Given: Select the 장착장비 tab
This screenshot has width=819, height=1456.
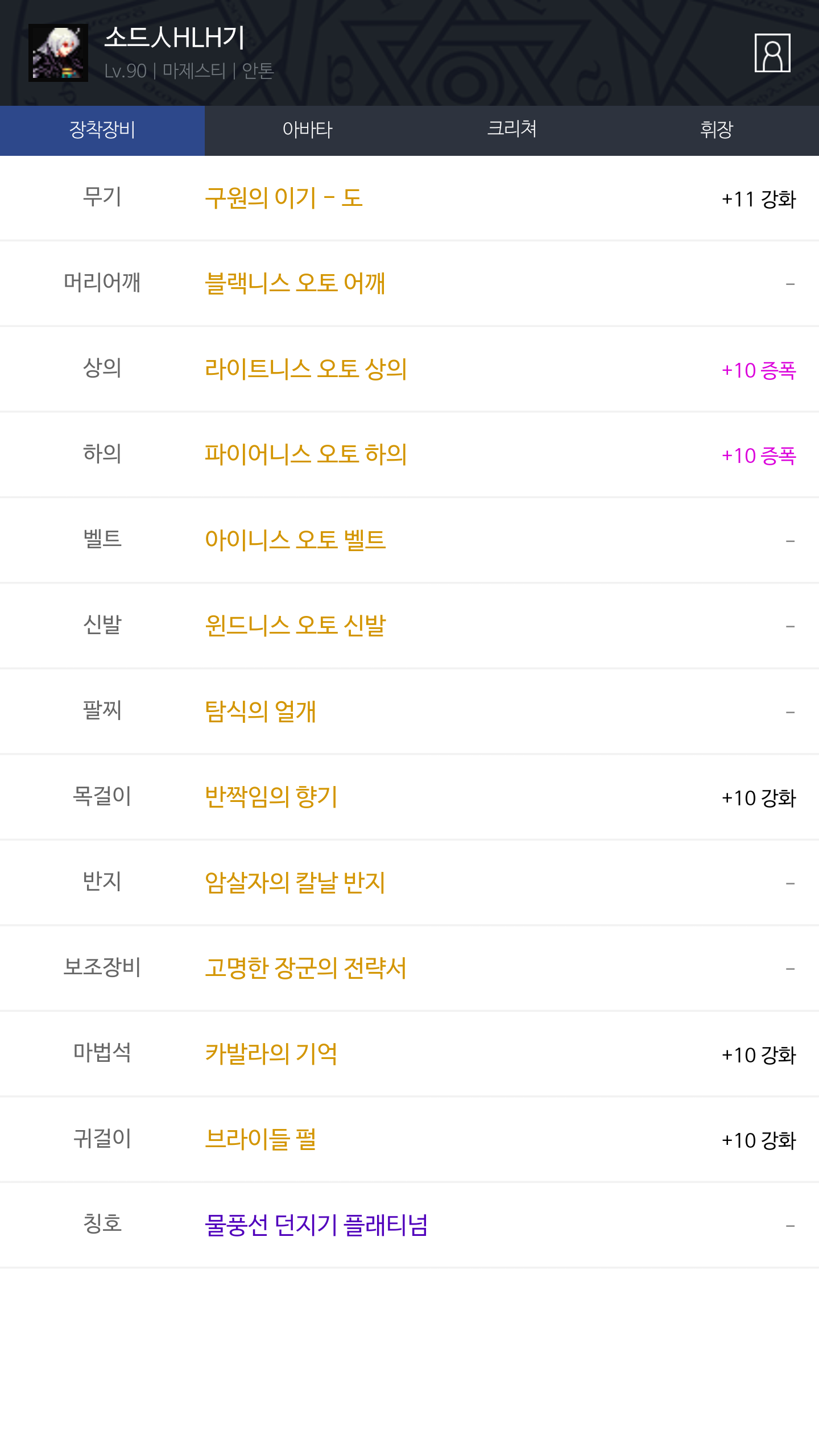Looking at the screenshot, I should coord(102,130).
